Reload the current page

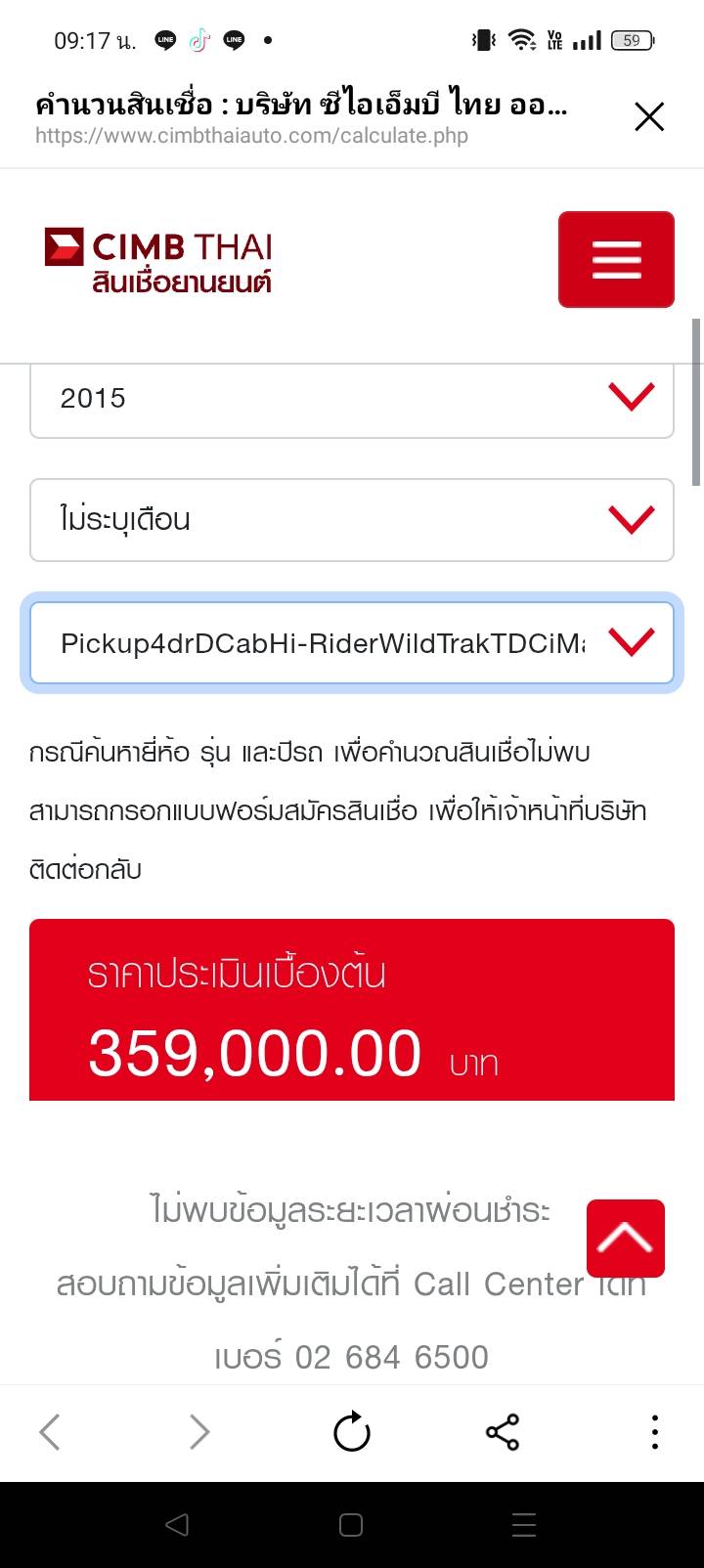pos(352,1433)
